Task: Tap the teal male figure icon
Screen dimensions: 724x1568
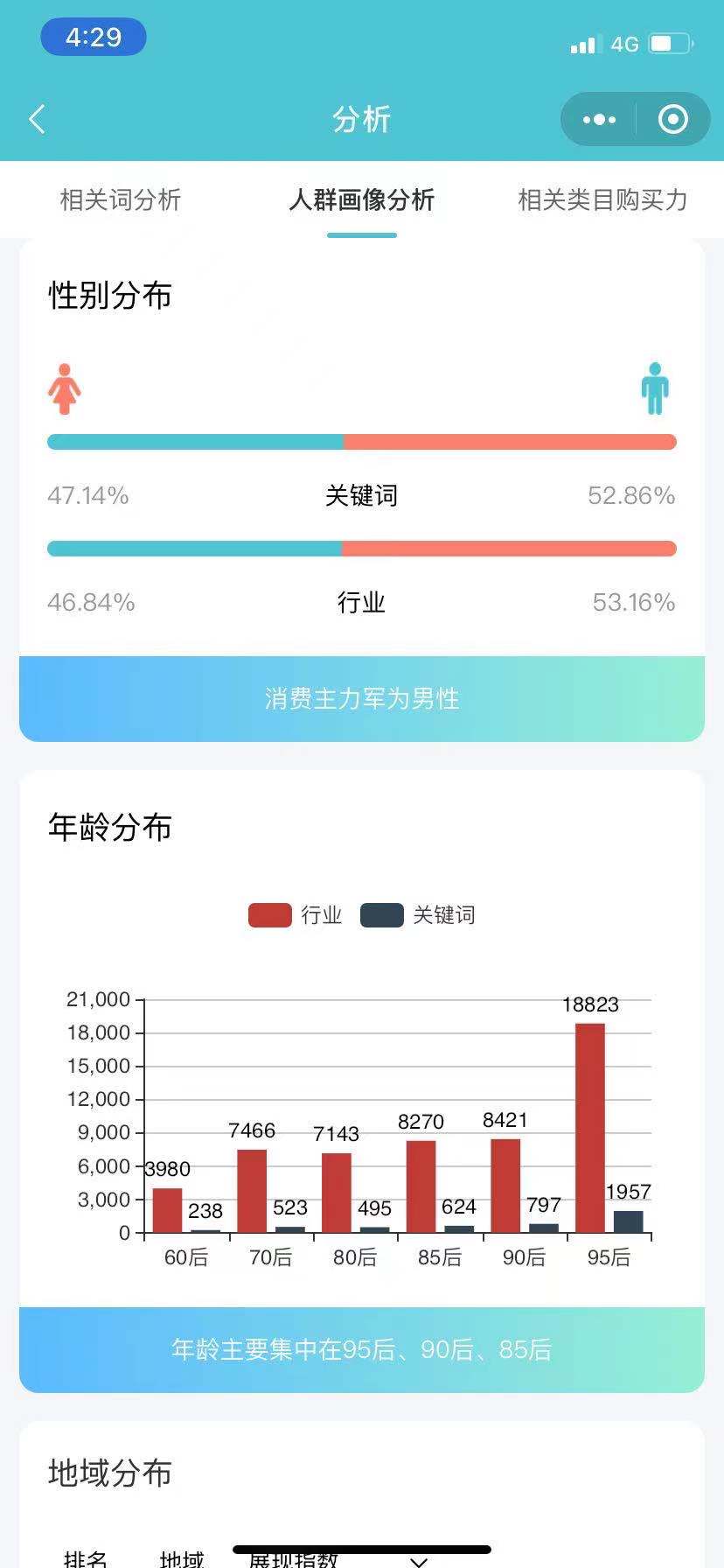Action: pyautogui.click(x=655, y=388)
